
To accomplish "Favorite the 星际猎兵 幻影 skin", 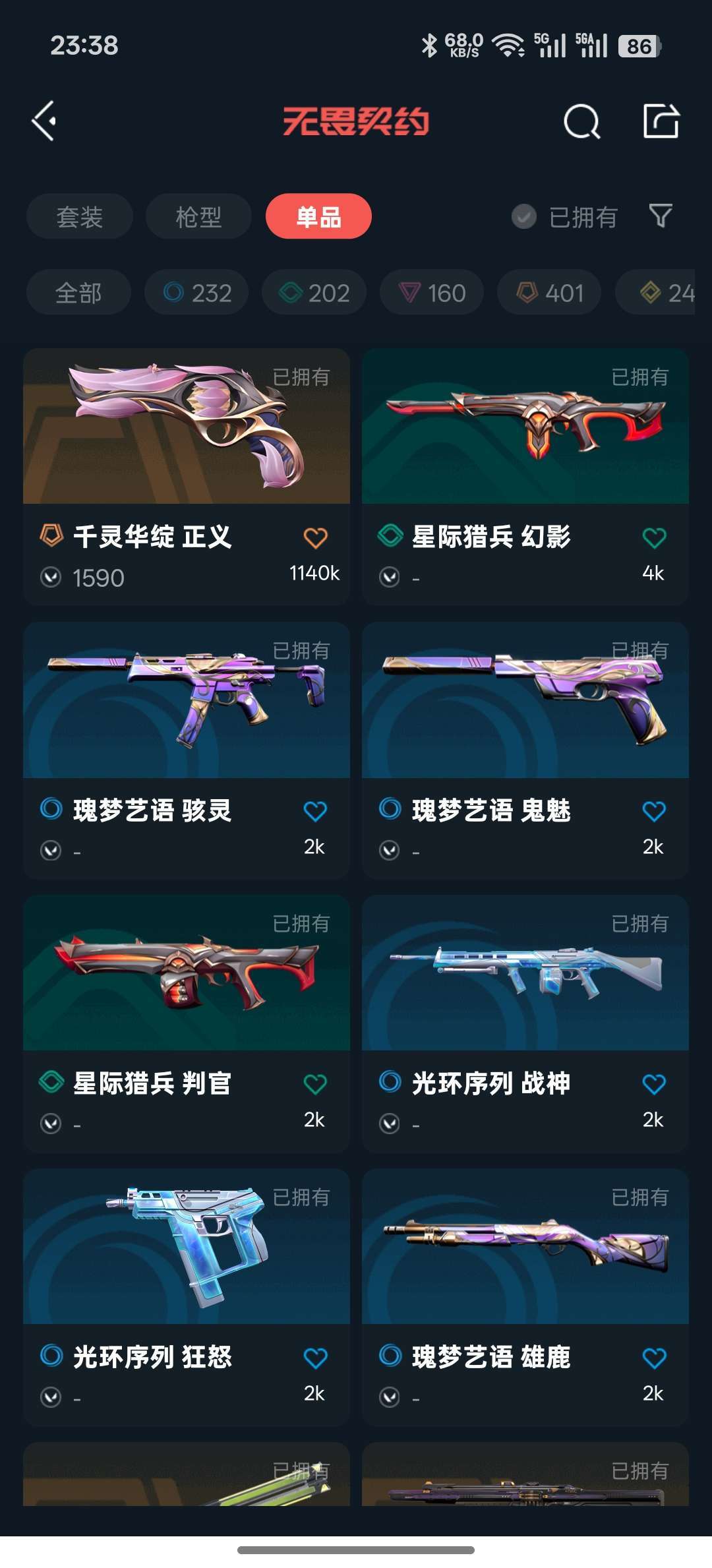I will (655, 537).
